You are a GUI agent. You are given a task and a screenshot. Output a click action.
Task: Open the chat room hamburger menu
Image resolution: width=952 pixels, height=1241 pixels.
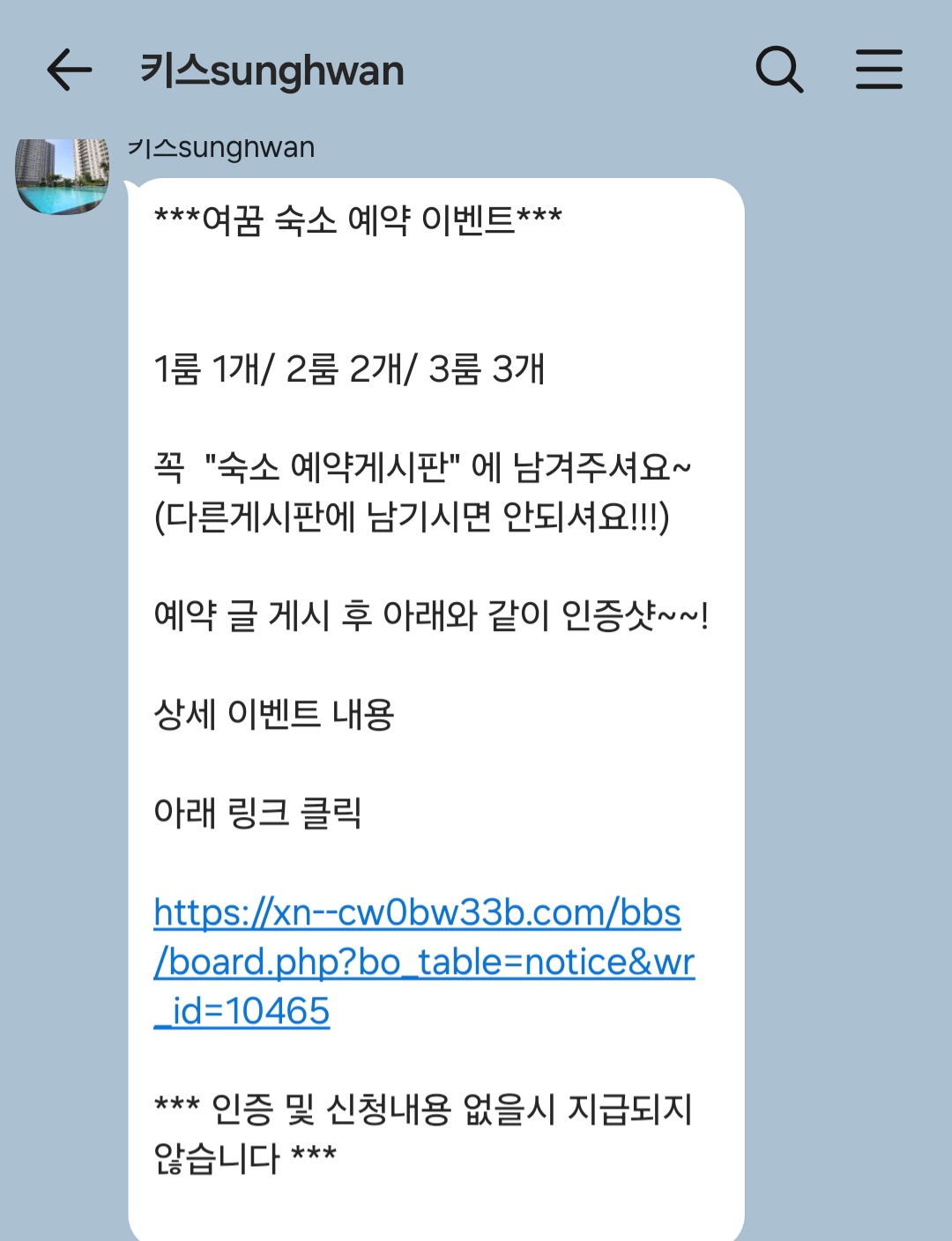[x=879, y=70]
